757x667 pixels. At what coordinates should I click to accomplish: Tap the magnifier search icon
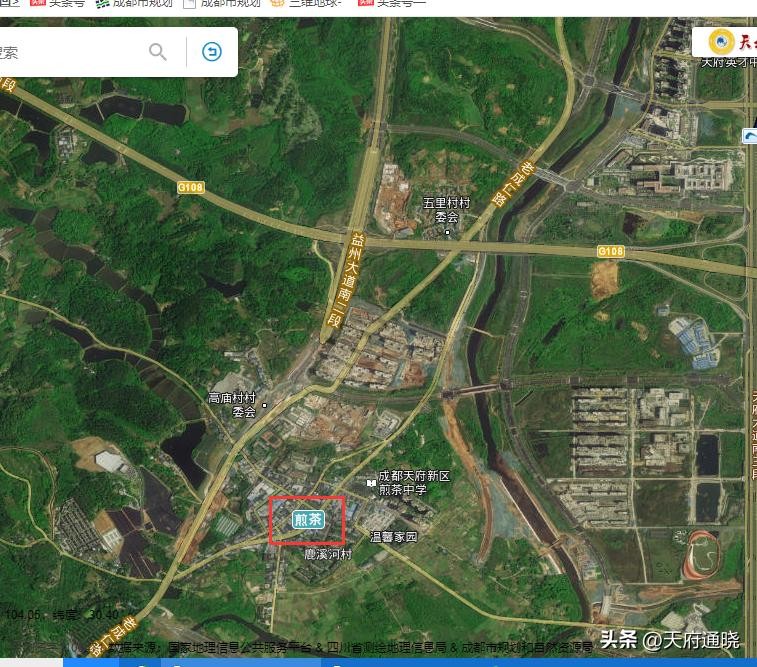(x=158, y=52)
